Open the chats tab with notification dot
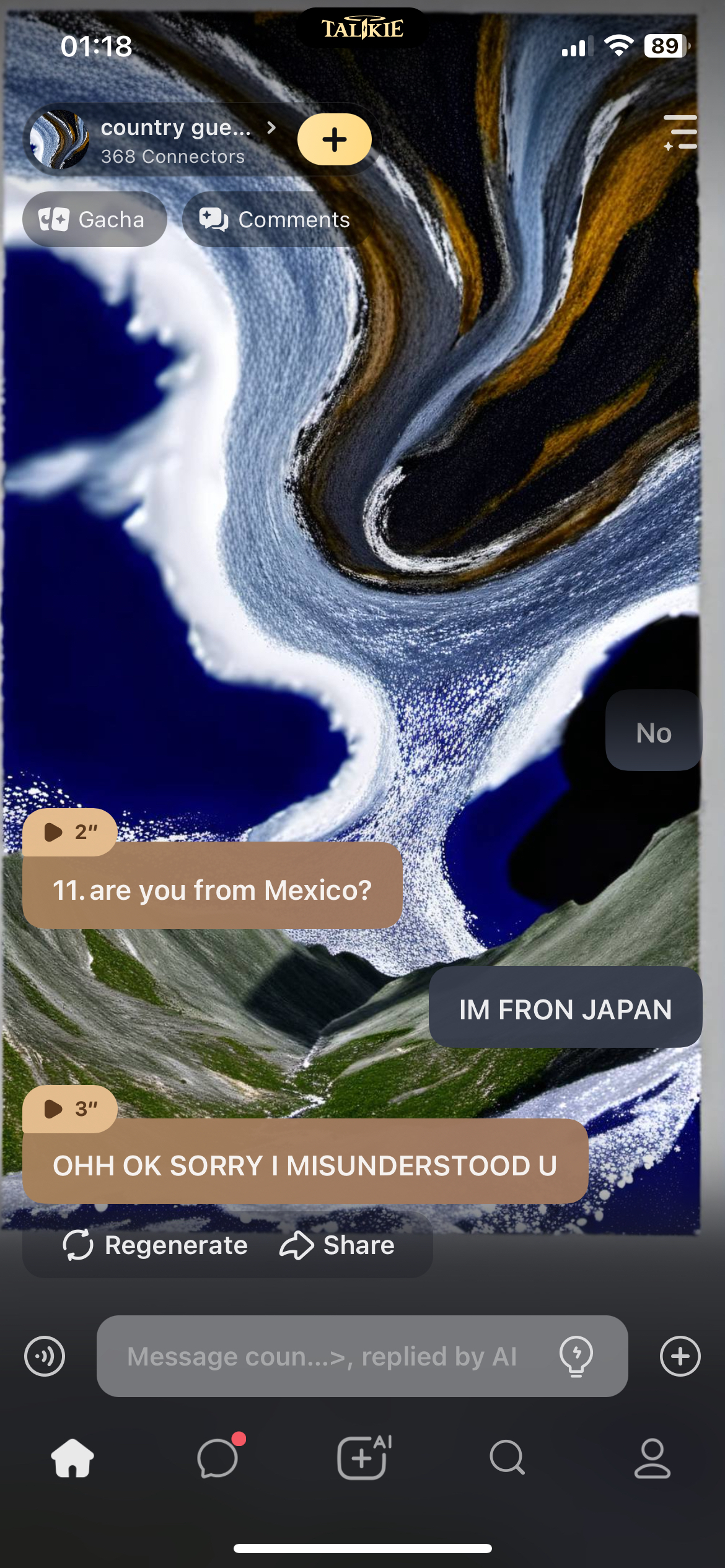 point(217,1458)
